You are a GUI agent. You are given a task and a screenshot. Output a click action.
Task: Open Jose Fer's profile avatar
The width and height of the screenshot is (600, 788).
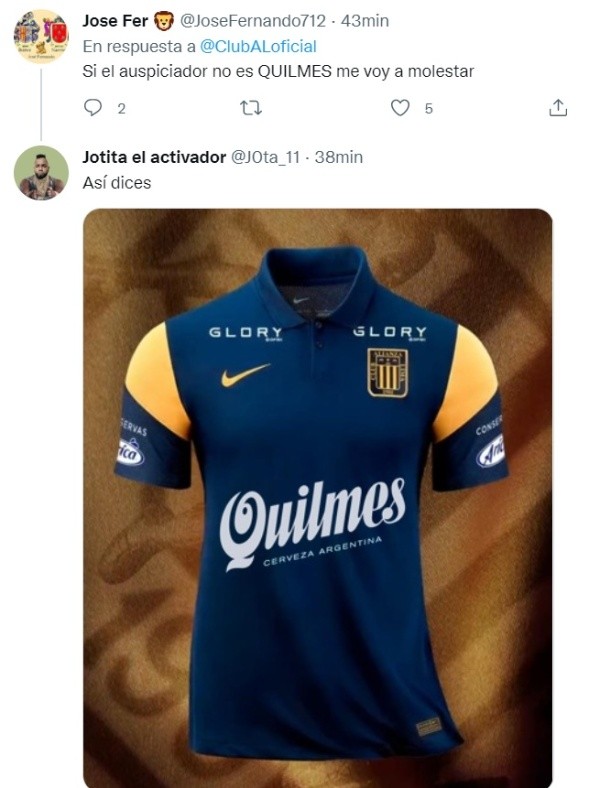[41, 36]
